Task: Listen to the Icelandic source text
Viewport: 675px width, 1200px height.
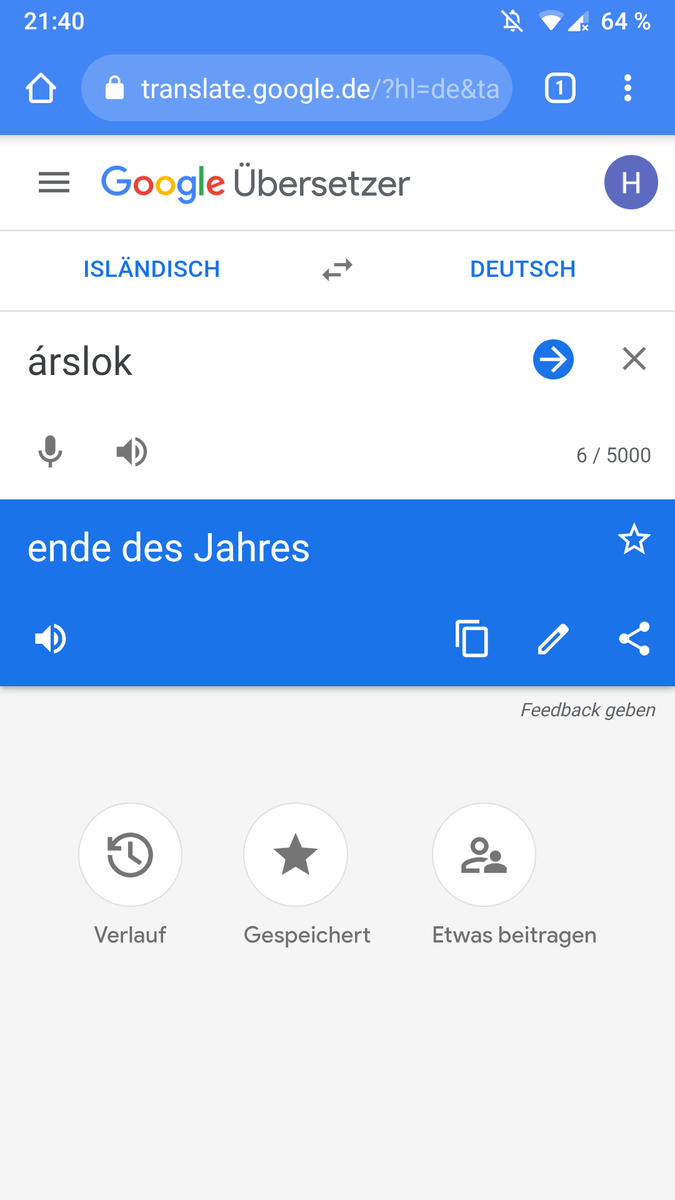Action: tap(131, 453)
